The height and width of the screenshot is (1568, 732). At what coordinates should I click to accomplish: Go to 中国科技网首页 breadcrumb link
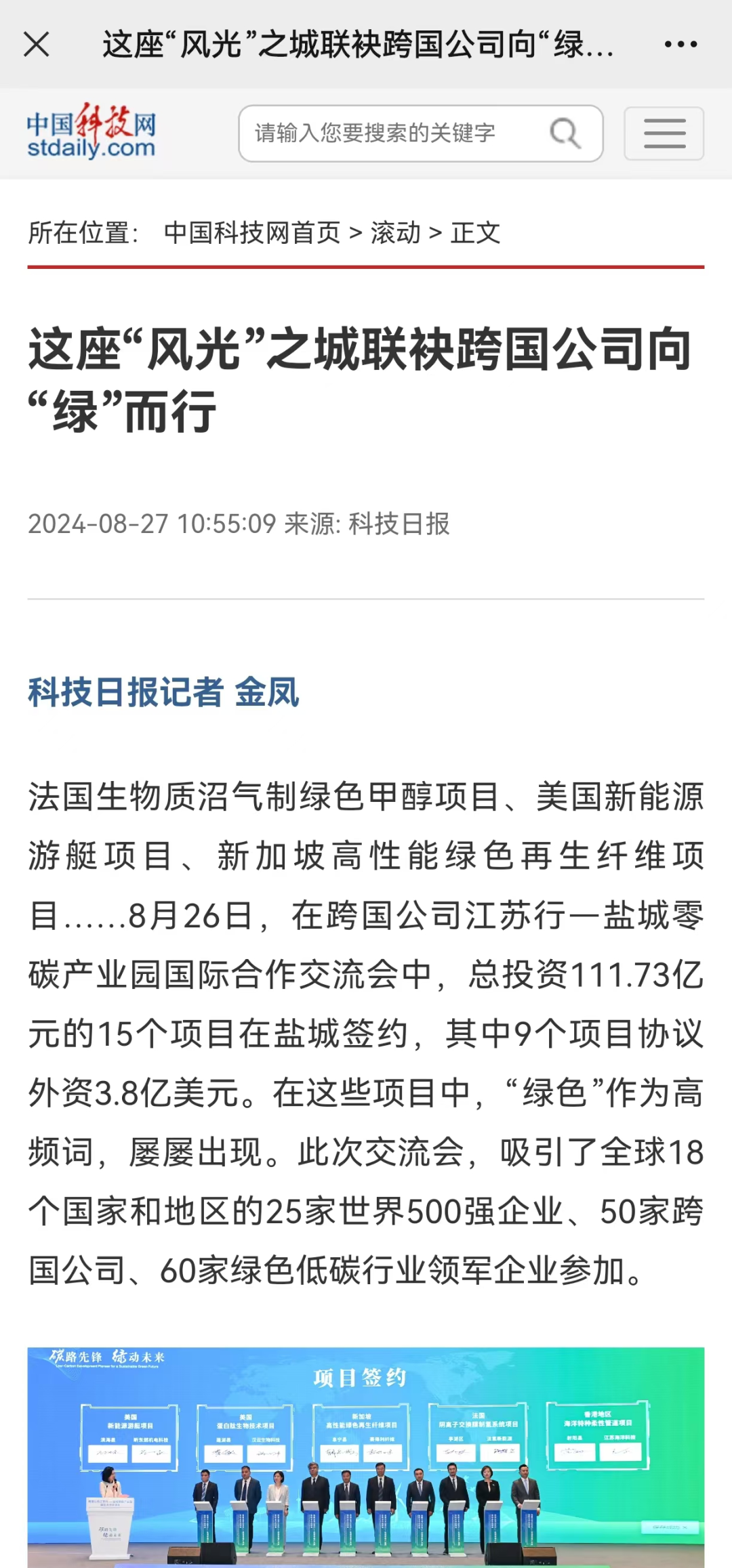click(x=252, y=233)
